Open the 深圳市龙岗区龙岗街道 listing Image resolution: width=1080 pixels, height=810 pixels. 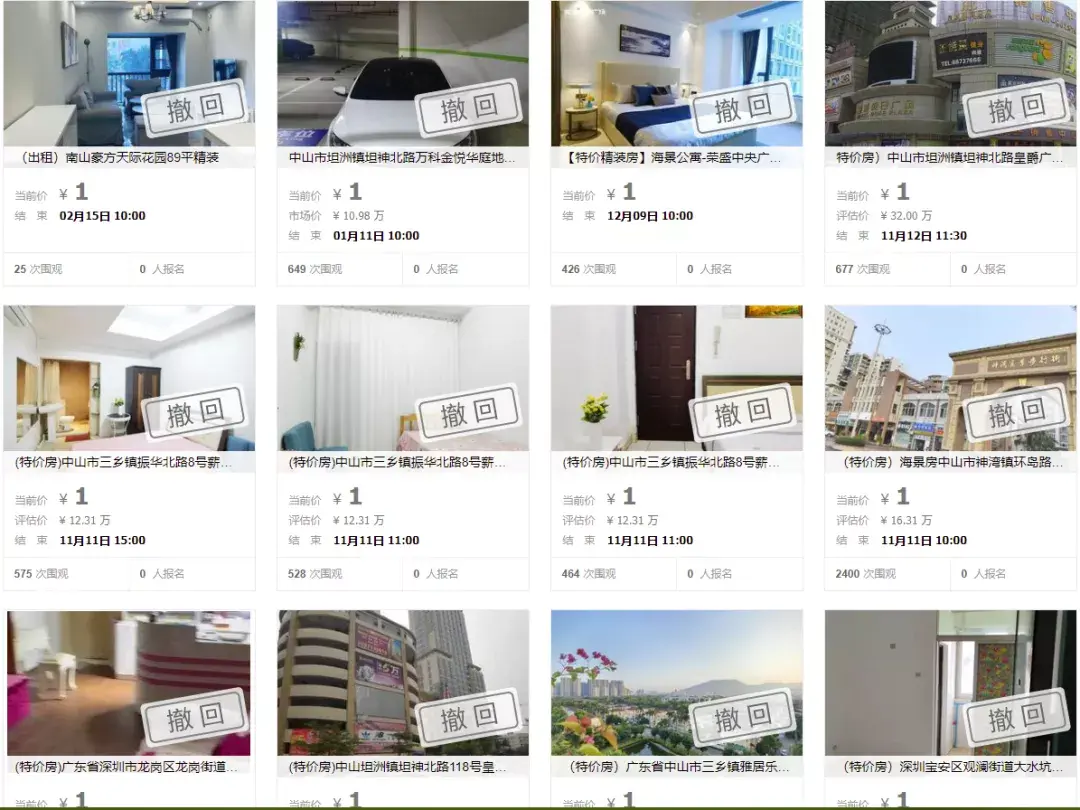click(126, 767)
